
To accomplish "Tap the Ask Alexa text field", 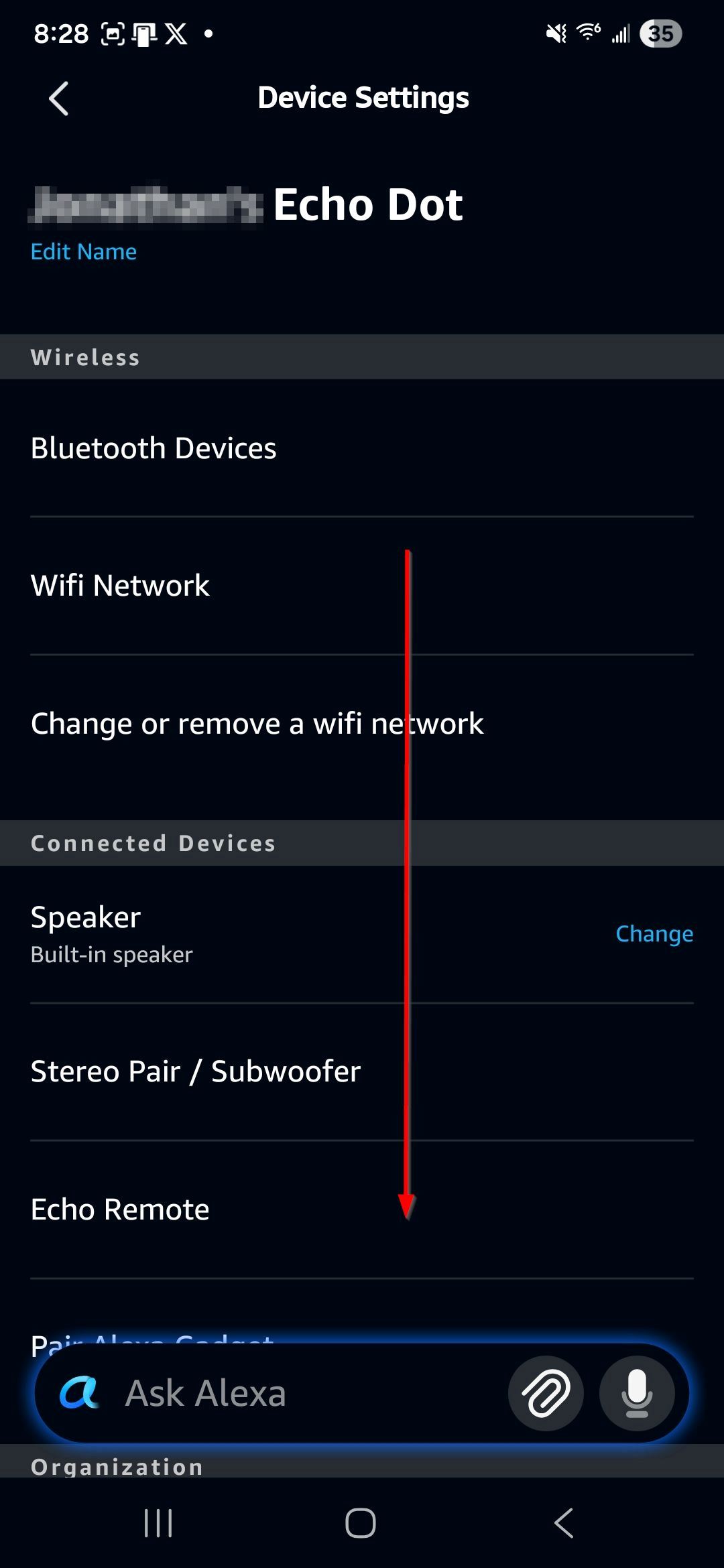I will coord(268,1394).
